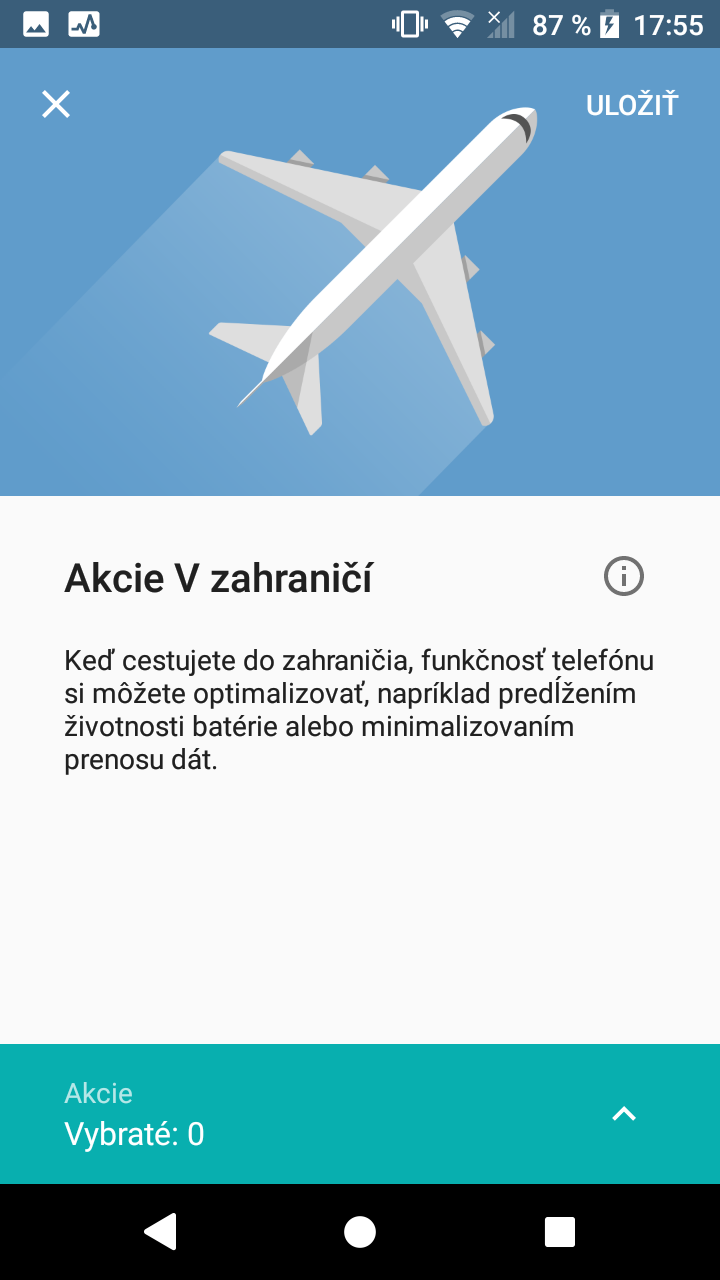720x1280 pixels.
Task: Expand the Akcie panel chevron
Action: point(624,1113)
